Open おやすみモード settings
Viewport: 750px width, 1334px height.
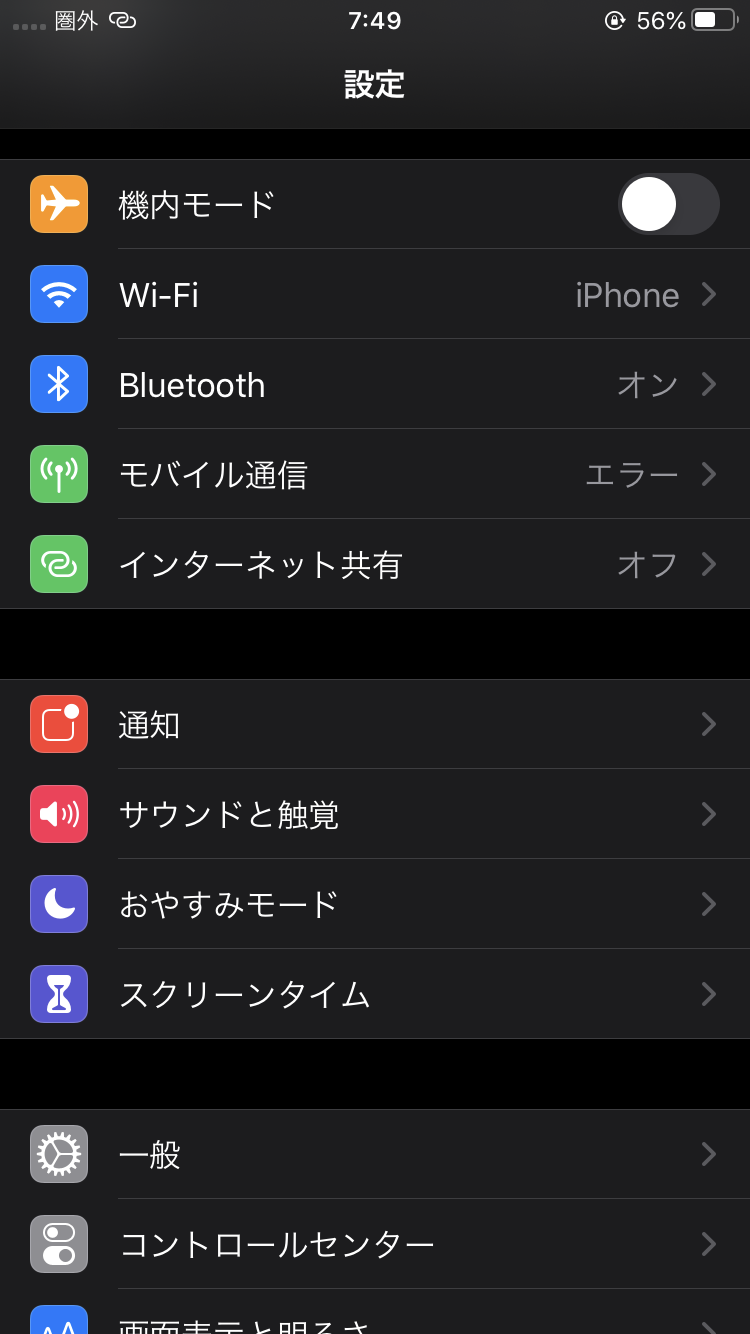[375, 904]
